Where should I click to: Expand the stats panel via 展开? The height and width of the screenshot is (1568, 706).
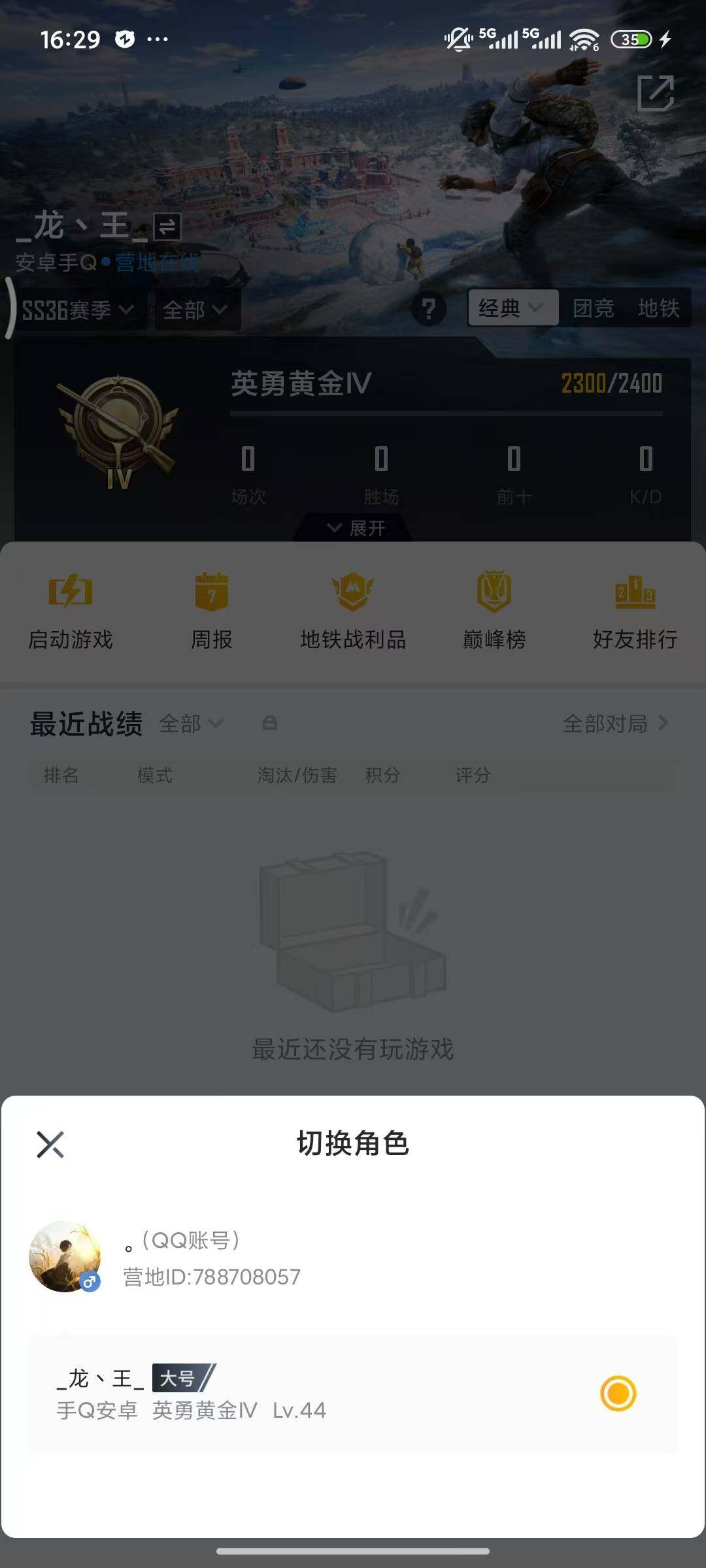click(x=353, y=527)
